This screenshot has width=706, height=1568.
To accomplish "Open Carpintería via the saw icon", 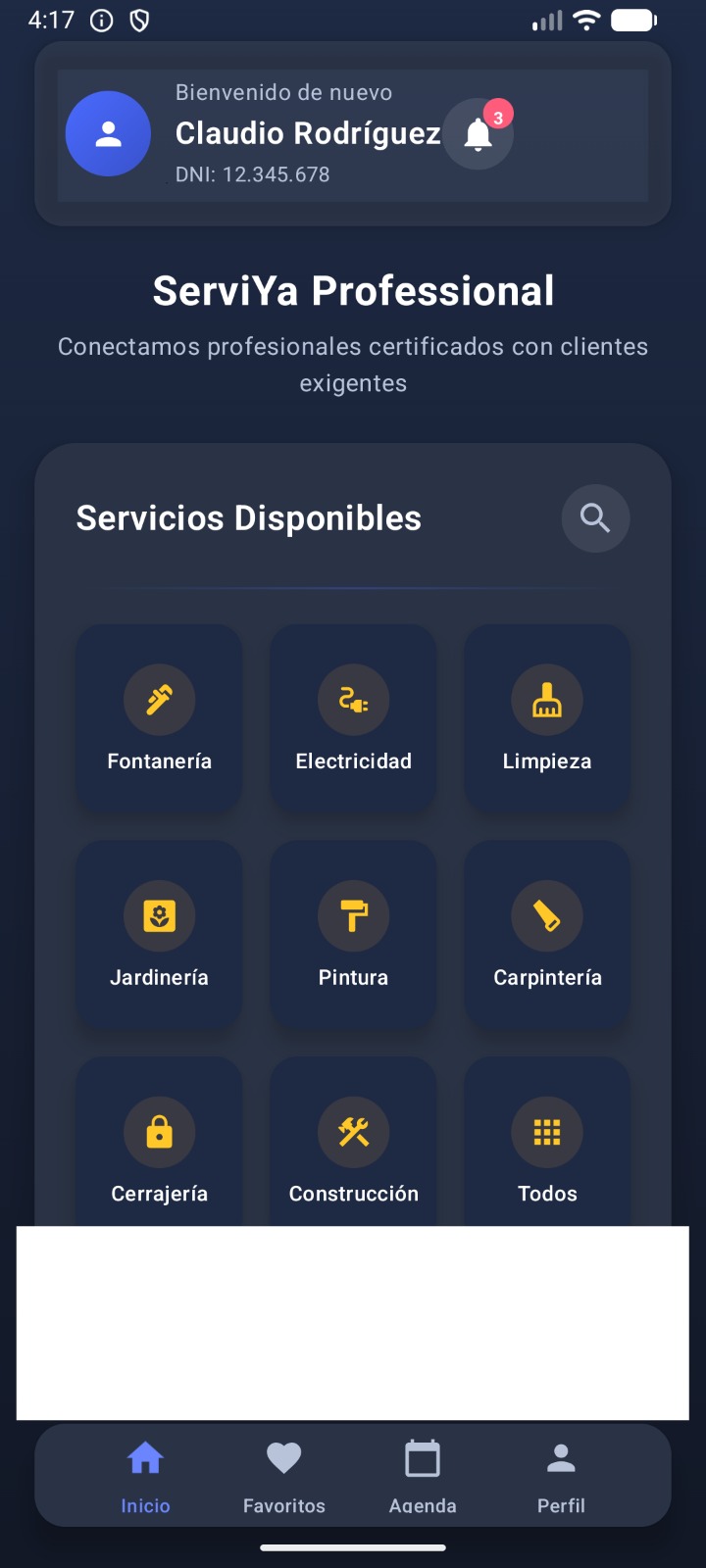I will click(x=546, y=915).
